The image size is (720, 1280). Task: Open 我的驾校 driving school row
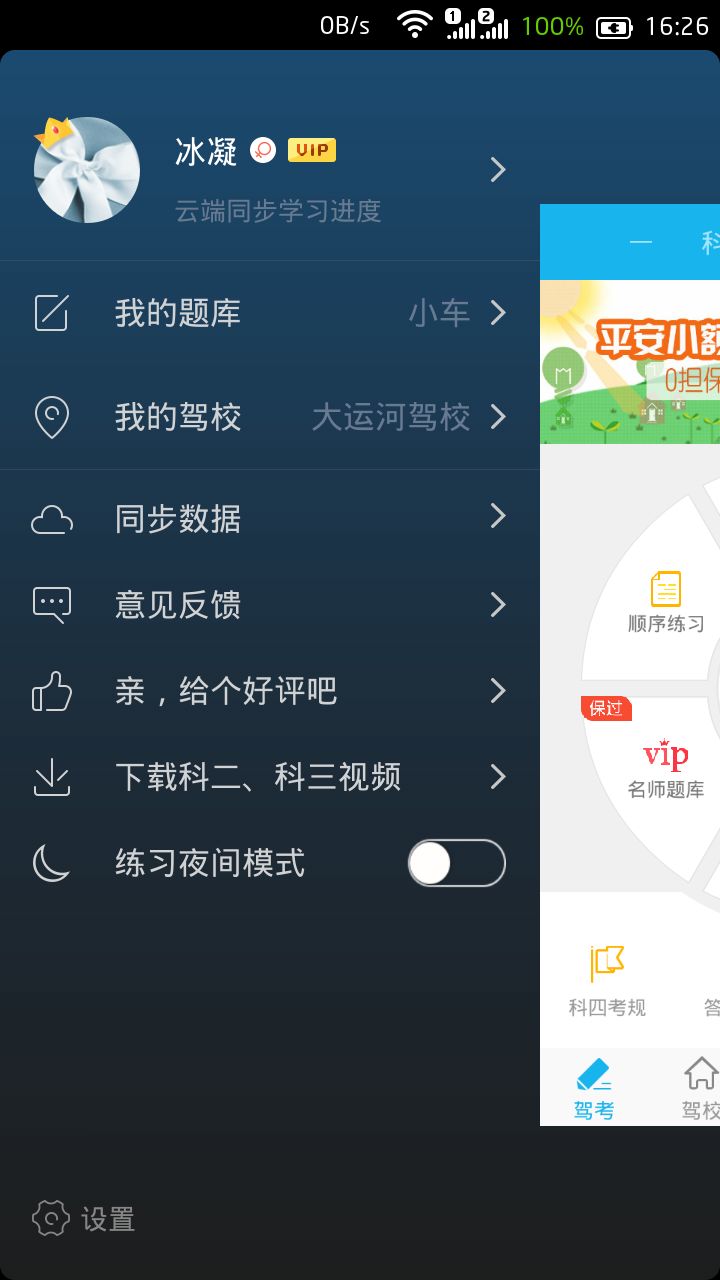tap(270, 417)
